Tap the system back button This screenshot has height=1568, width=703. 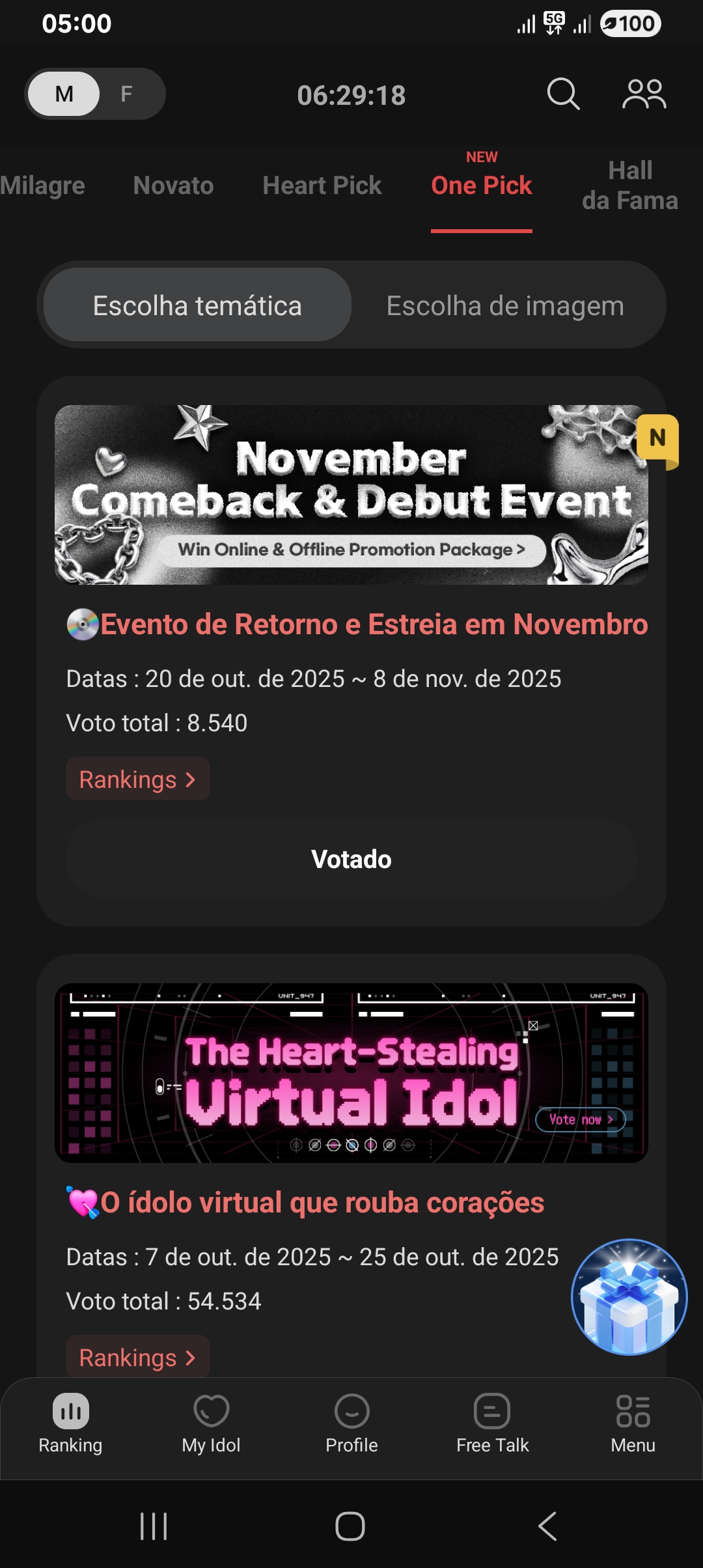tap(547, 1526)
